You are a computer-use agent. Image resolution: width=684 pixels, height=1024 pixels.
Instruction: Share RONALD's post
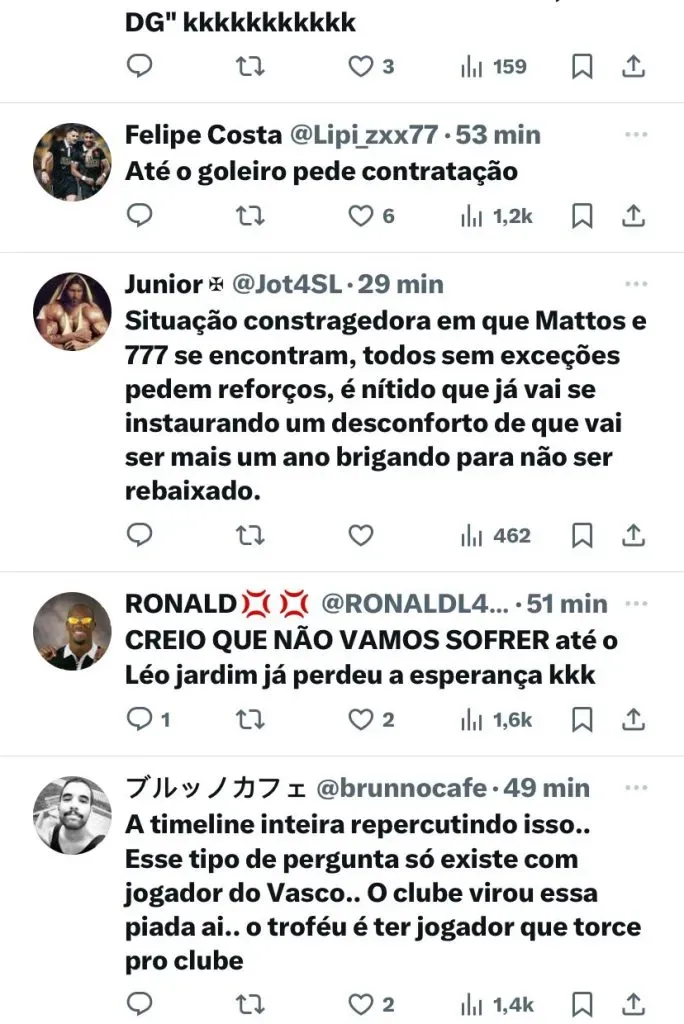[x=633, y=719]
